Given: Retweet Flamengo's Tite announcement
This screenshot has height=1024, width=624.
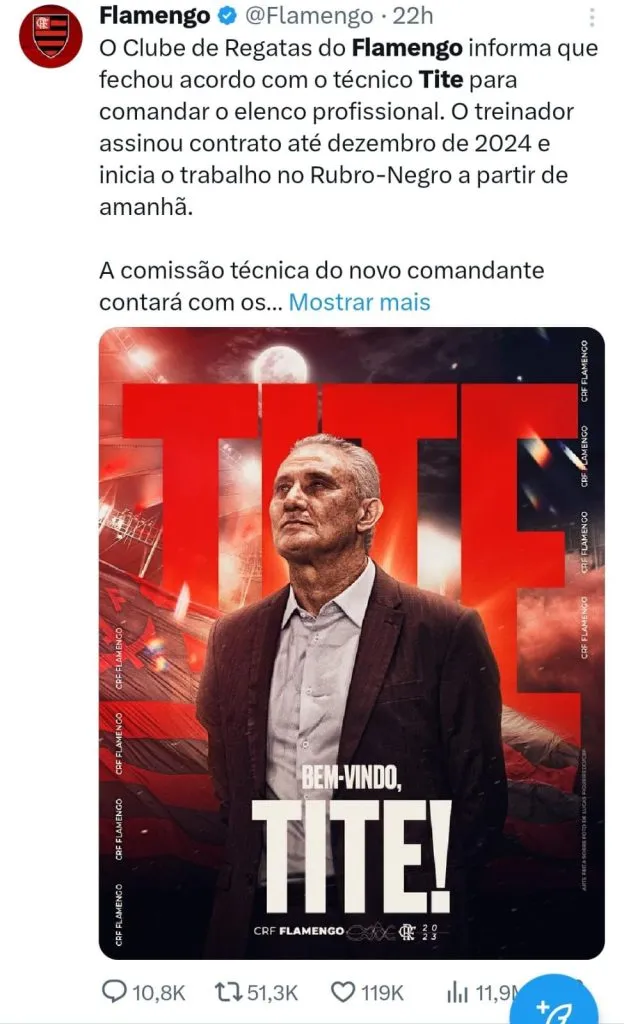Looking at the screenshot, I should click(x=230, y=991).
